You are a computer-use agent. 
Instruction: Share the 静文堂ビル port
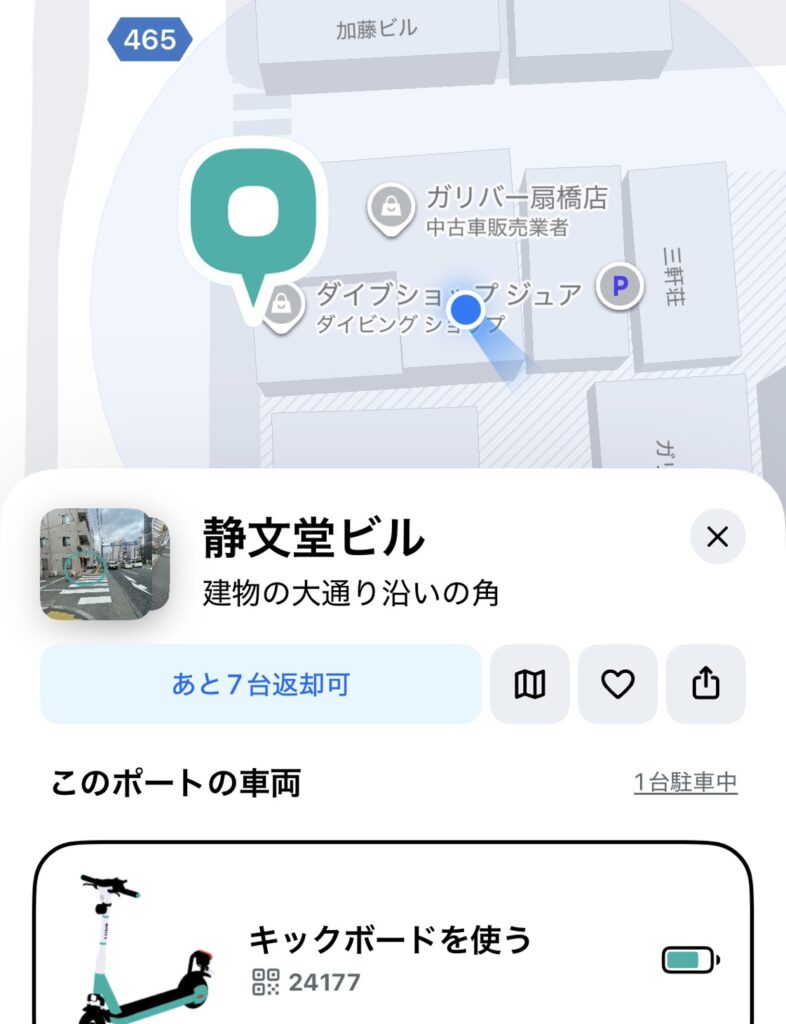[x=706, y=685]
